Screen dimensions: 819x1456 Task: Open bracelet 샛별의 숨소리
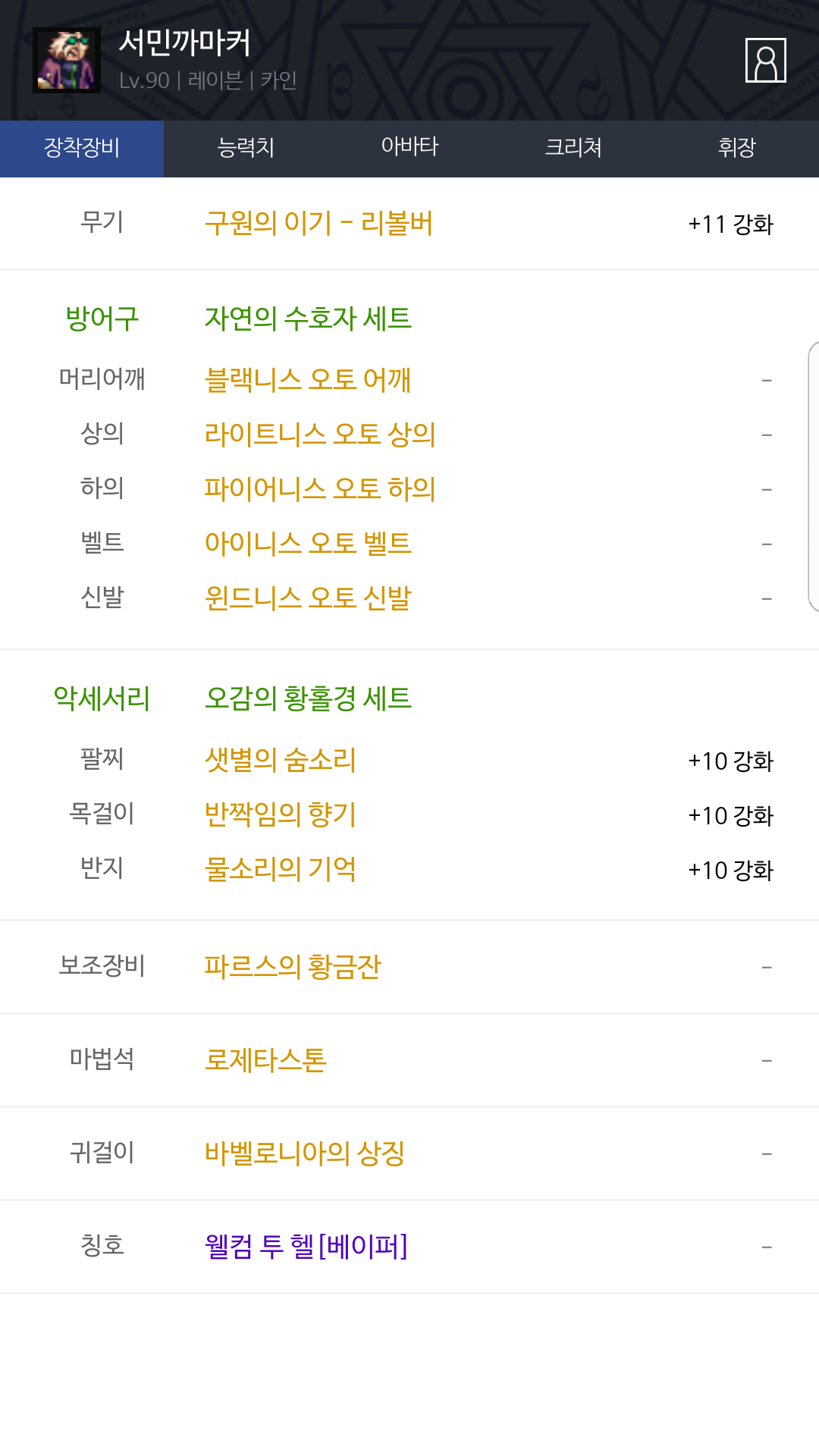point(281,760)
